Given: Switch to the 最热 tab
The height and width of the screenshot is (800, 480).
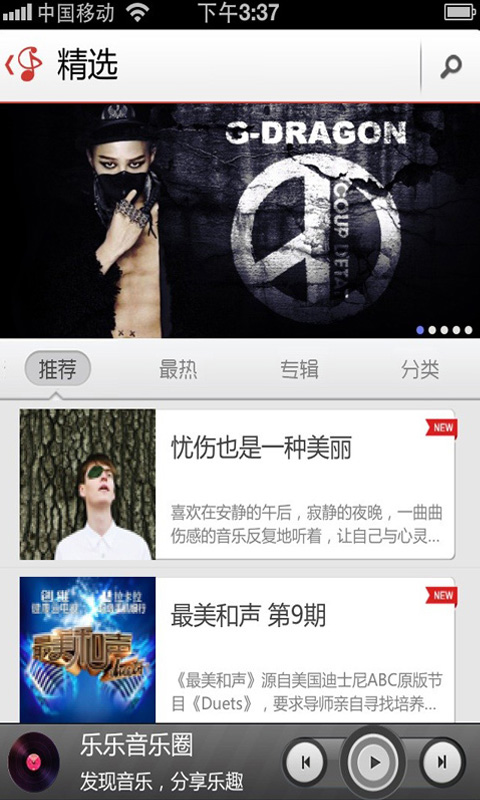Looking at the screenshot, I should point(178,369).
